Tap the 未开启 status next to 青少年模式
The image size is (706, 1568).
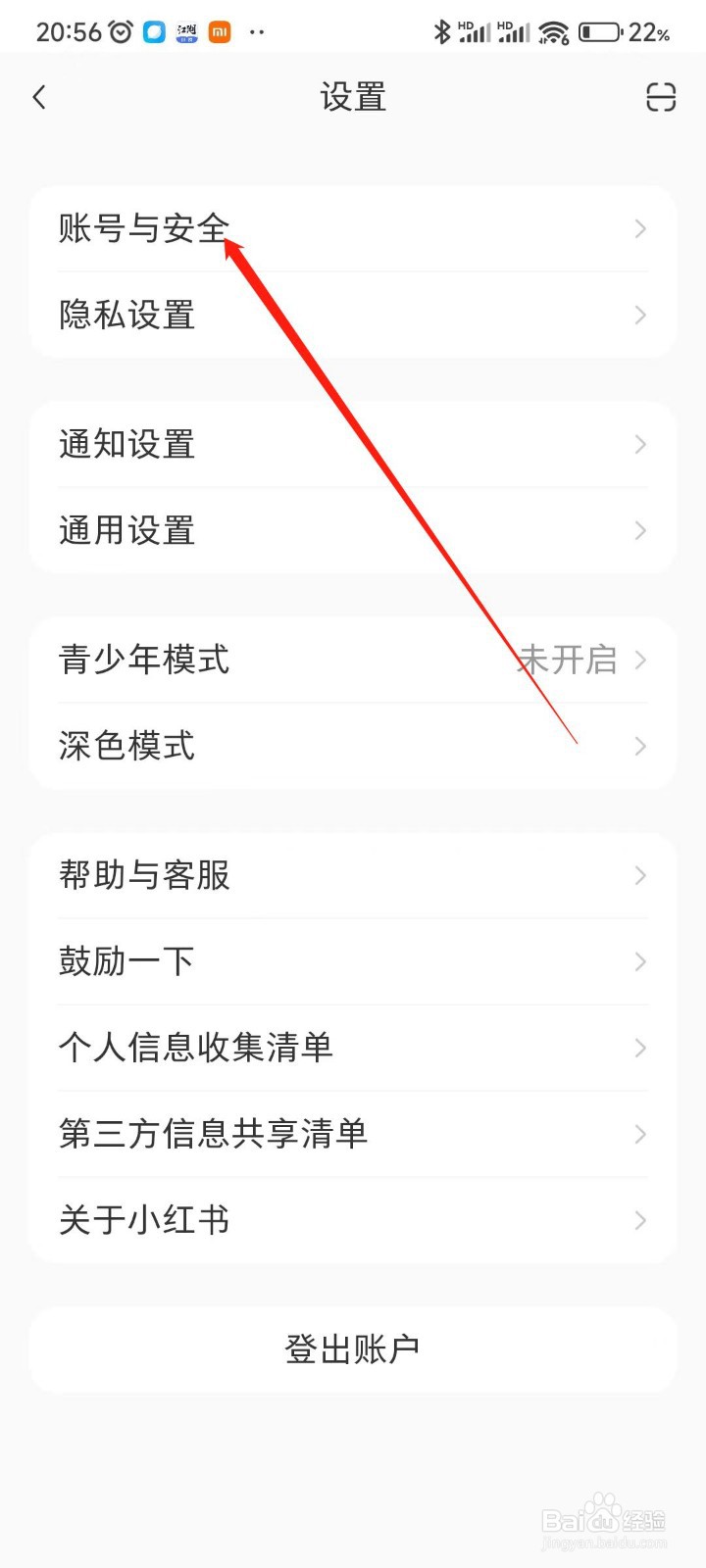pos(567,660)
